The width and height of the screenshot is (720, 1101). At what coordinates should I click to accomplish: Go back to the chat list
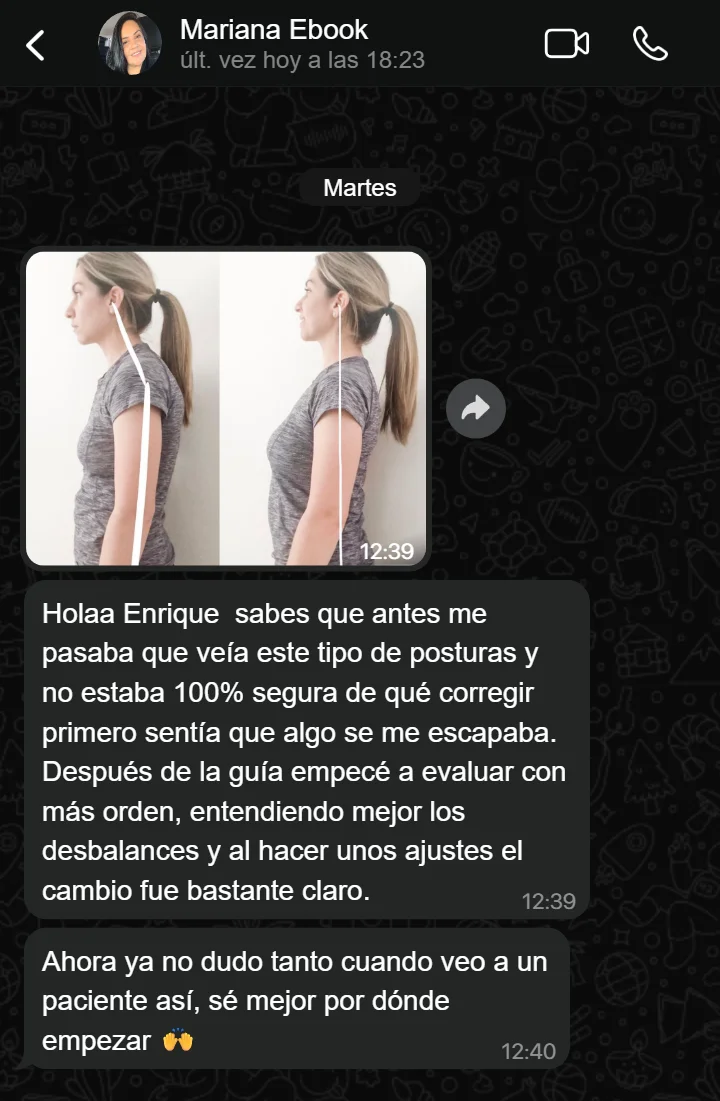pyautogui.click(x=36, y=45)
